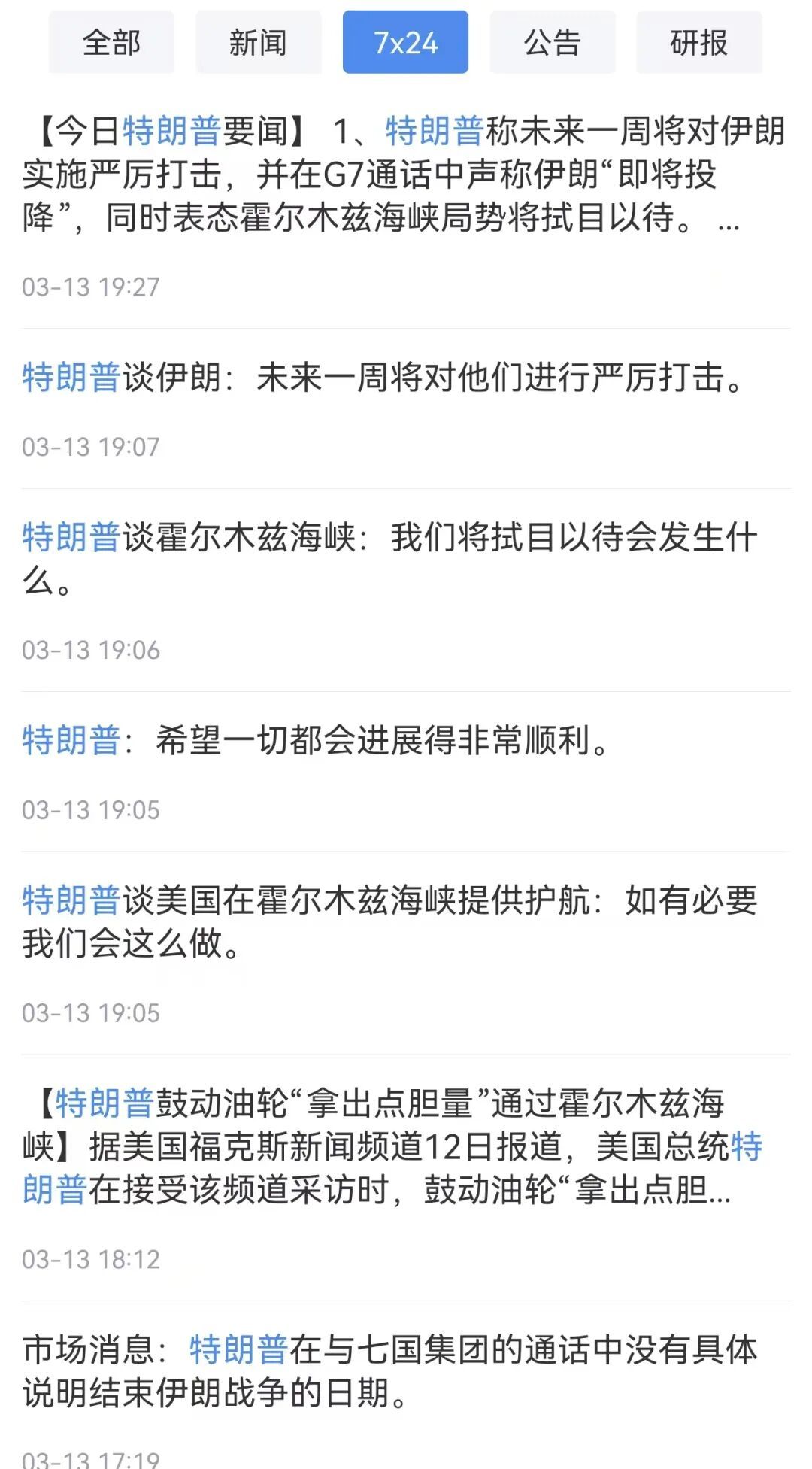Open 市场消息 about 七国集团通话
The height and width of the screenshot is (1469, 812).
pos(389,1370)
